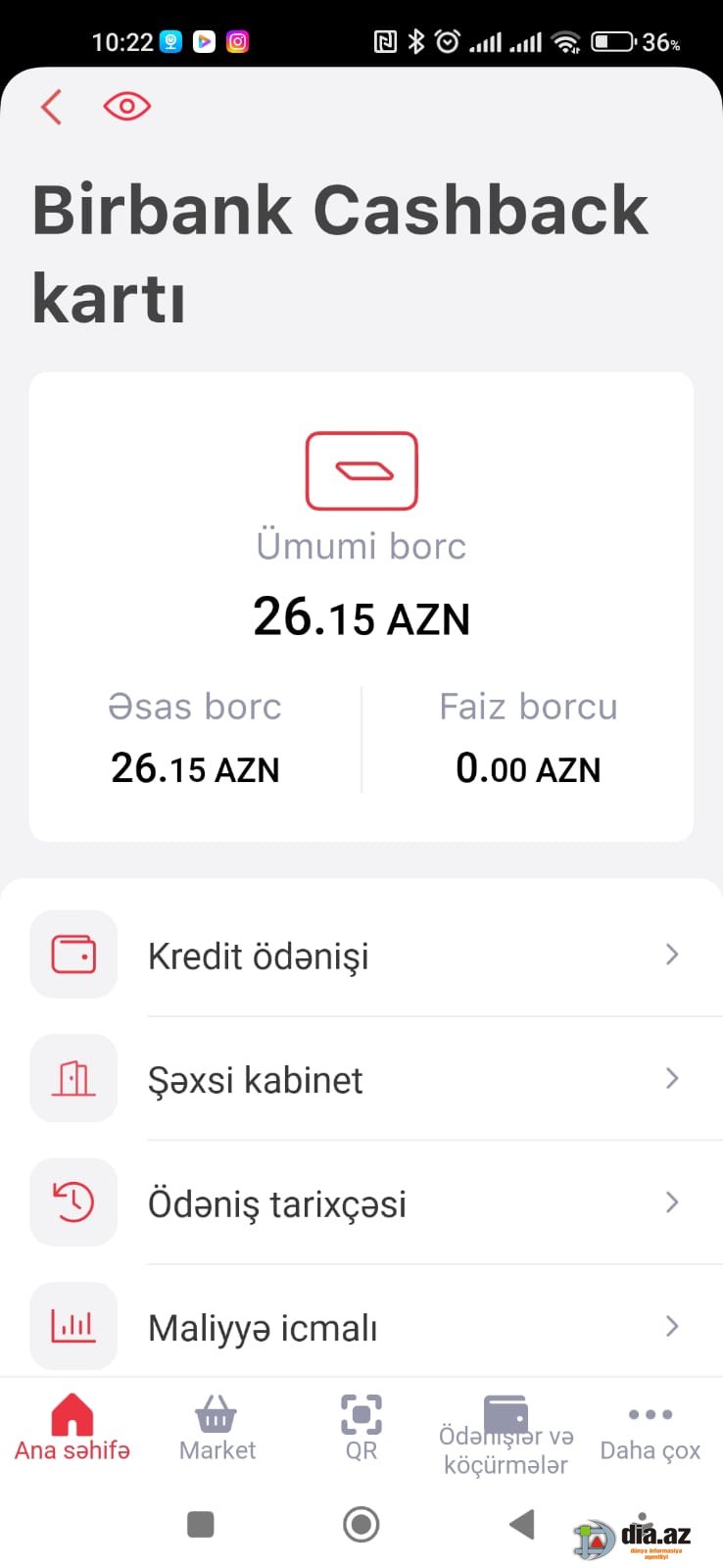Go to Ödənişlər və köçürmələr tab
Screen dimensions: 723x1568
coord(506,1436)
